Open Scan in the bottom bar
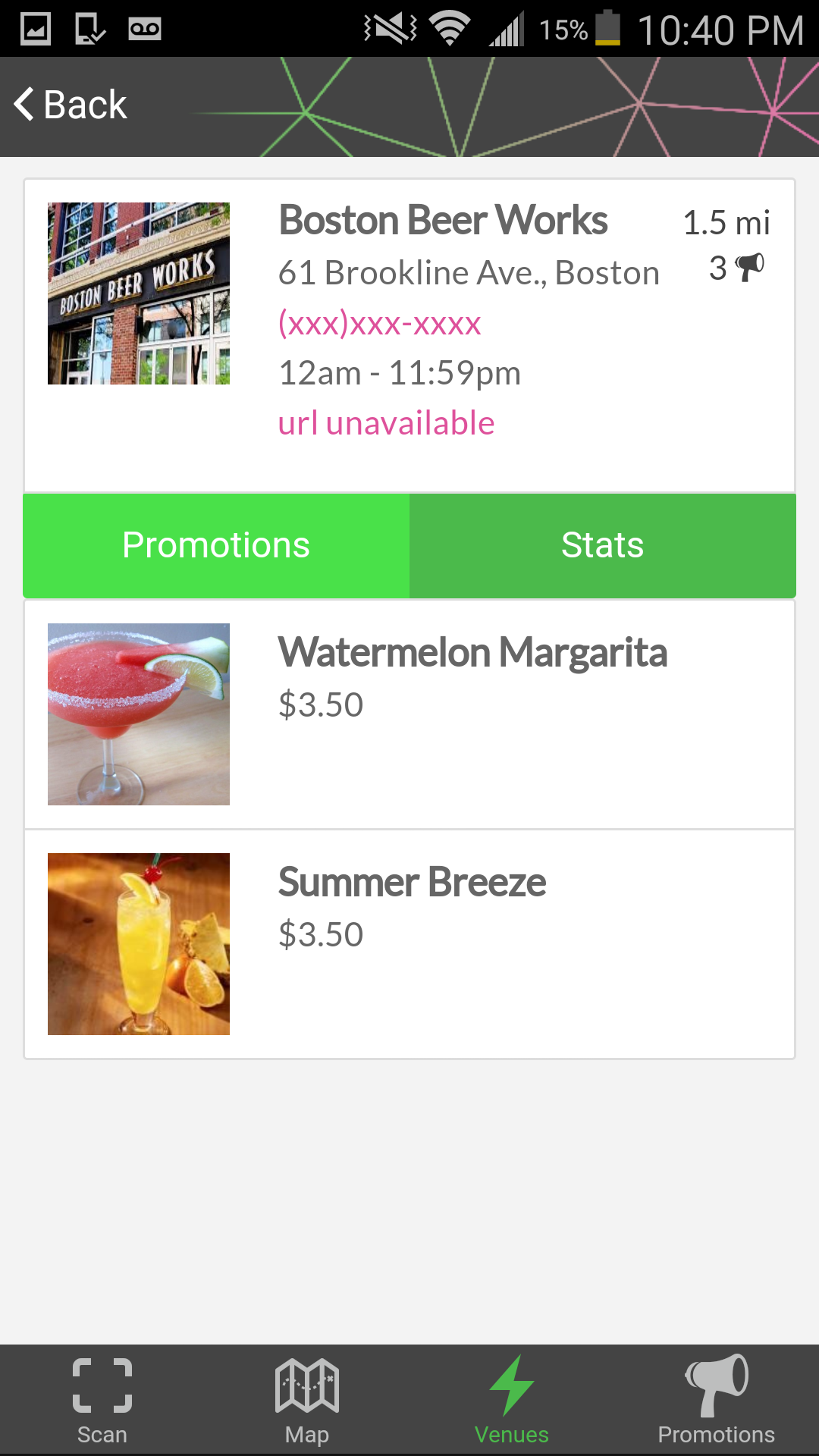The image size is (819, 1456). (102, 1401)
